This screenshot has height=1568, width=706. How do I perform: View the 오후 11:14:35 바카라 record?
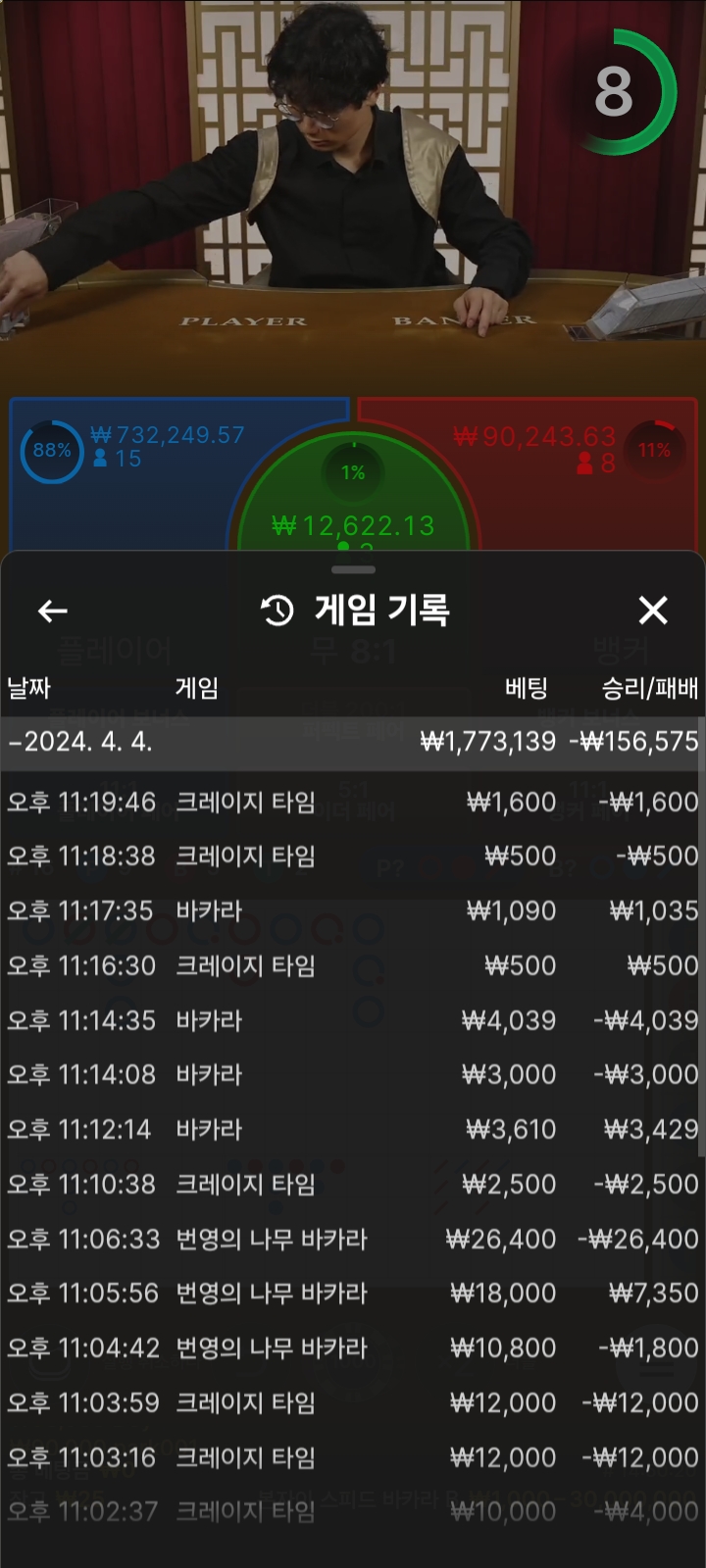click(353, 1021)
